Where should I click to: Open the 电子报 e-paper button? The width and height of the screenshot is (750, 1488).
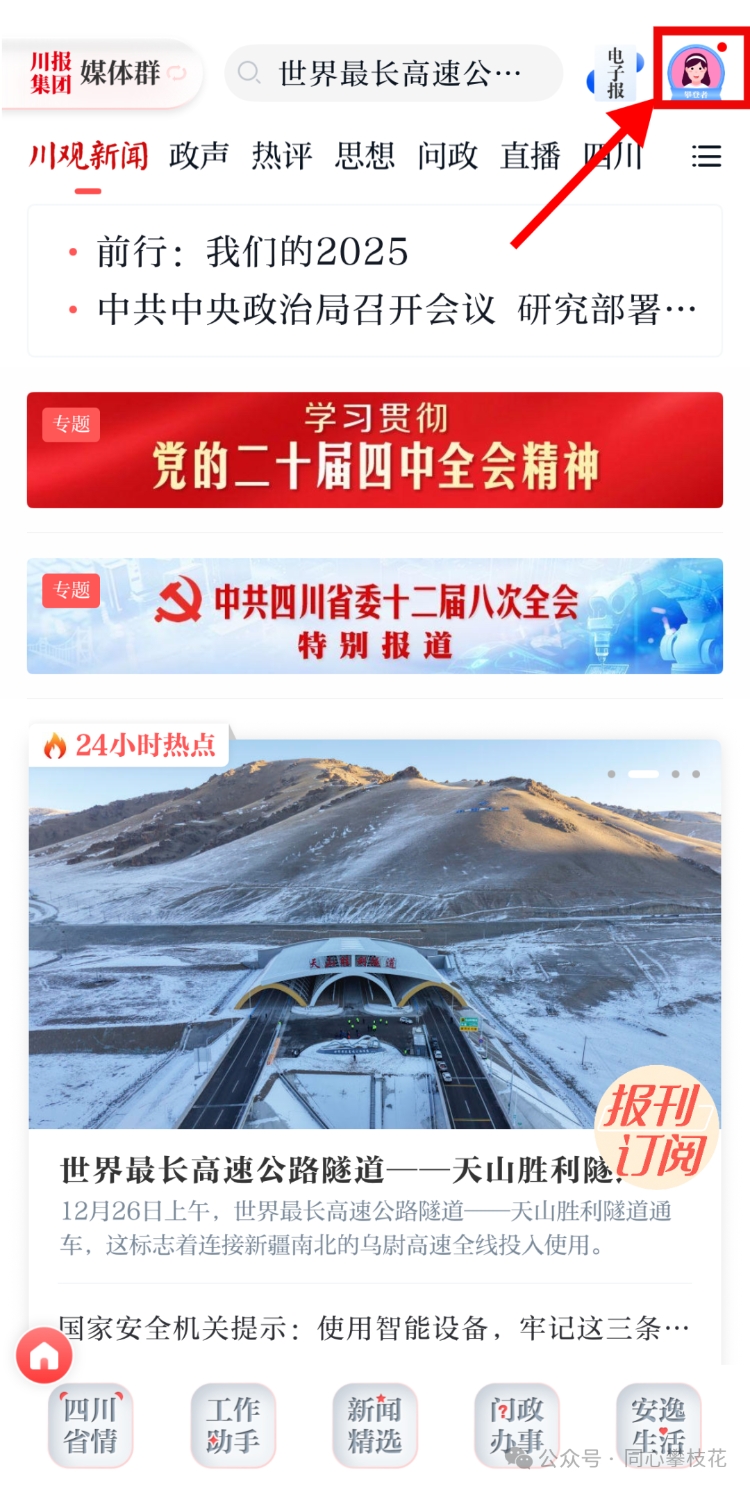pos(614,73)
